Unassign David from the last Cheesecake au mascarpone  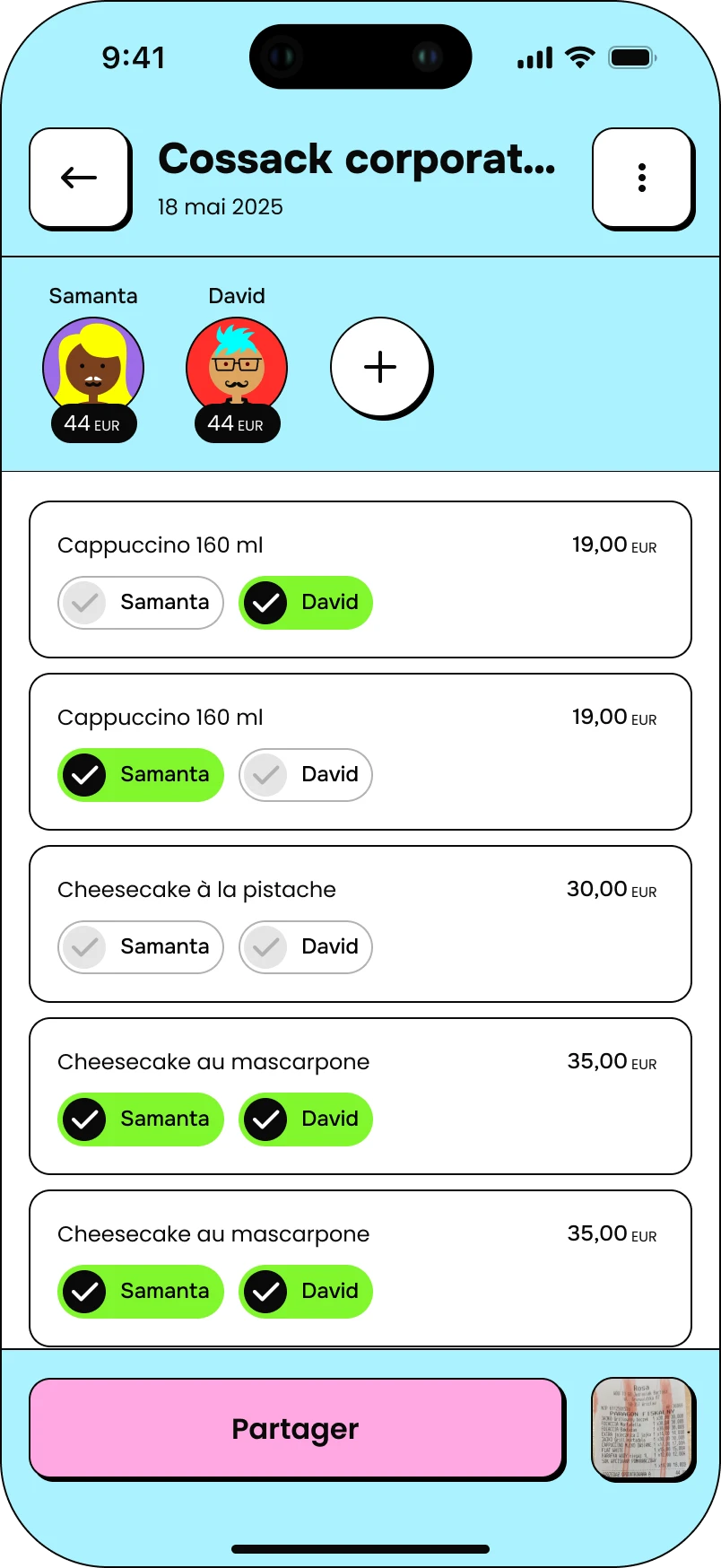(x=305, y=1291)
